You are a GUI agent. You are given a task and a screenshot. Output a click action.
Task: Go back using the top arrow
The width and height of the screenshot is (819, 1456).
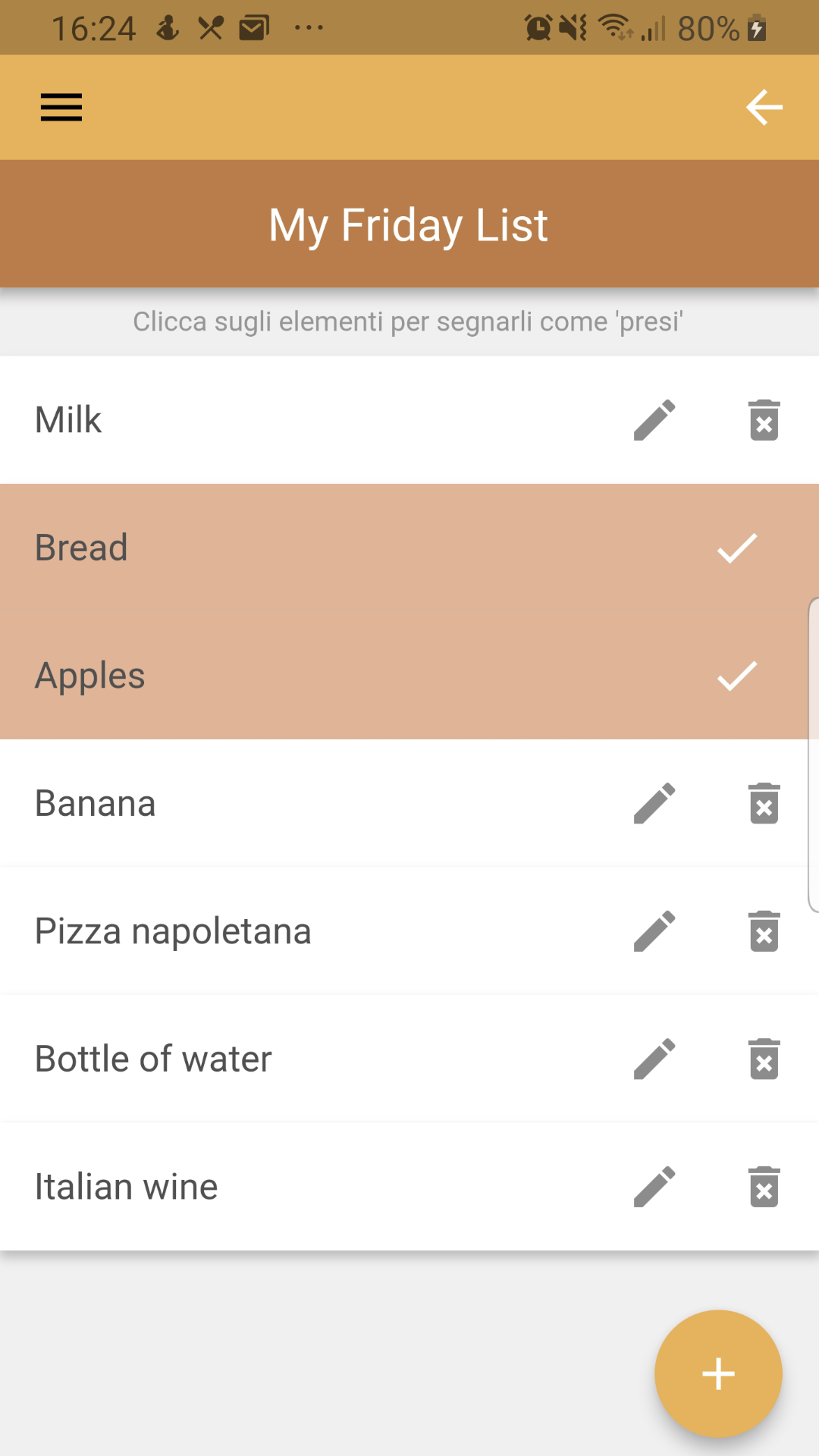(764, 107)
